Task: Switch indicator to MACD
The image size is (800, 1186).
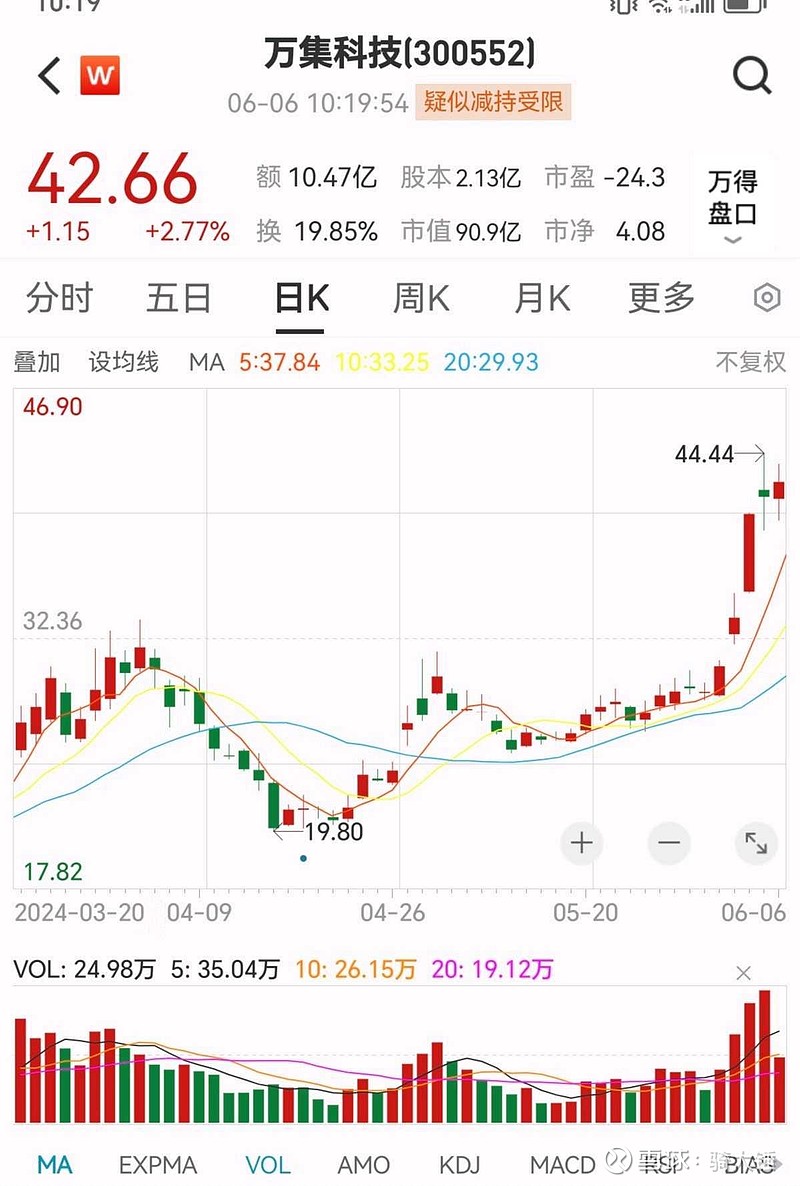Action: click(x=563, y=1164)
